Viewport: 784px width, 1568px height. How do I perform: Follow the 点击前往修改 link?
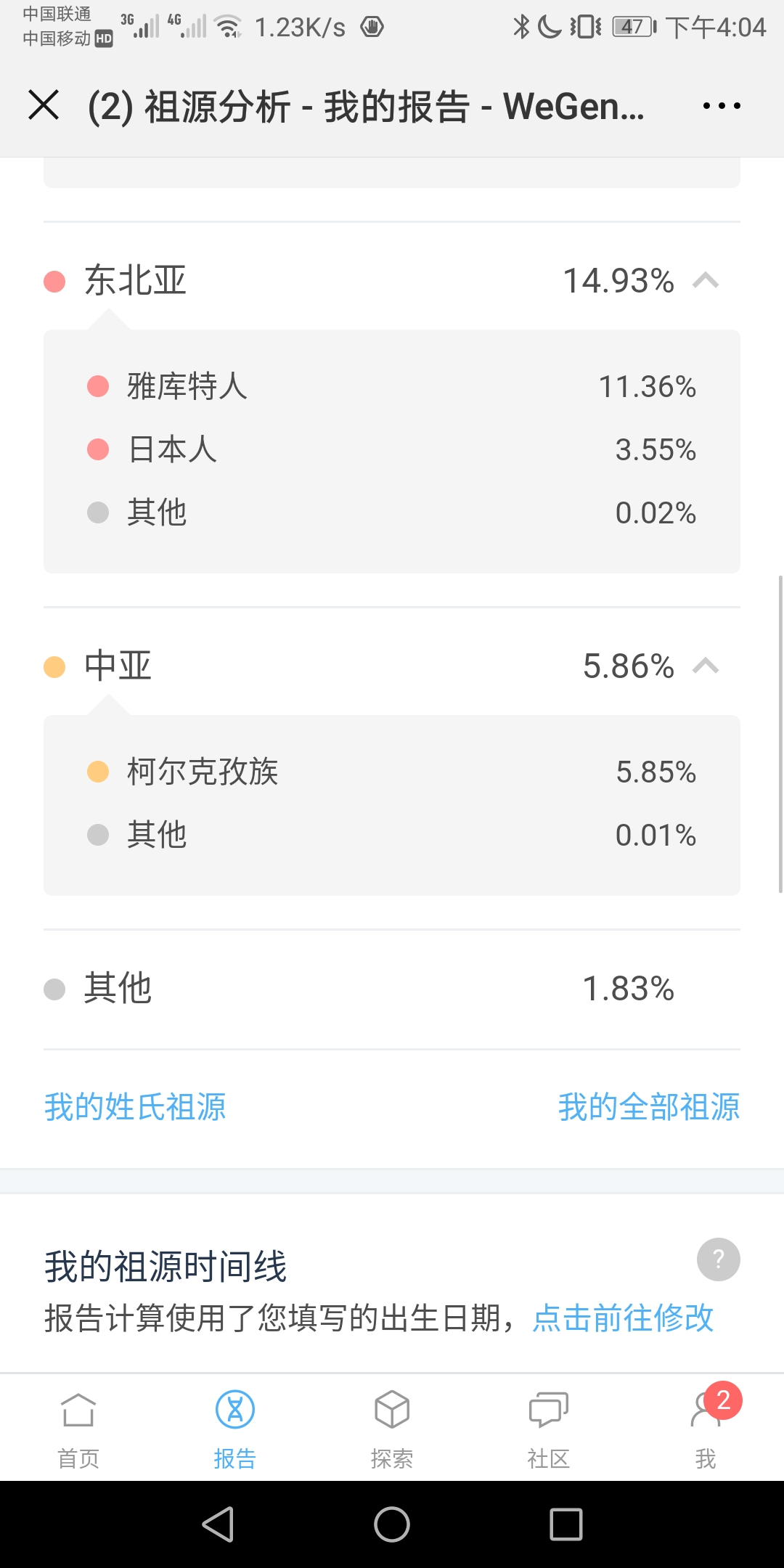pos(623,1318)
